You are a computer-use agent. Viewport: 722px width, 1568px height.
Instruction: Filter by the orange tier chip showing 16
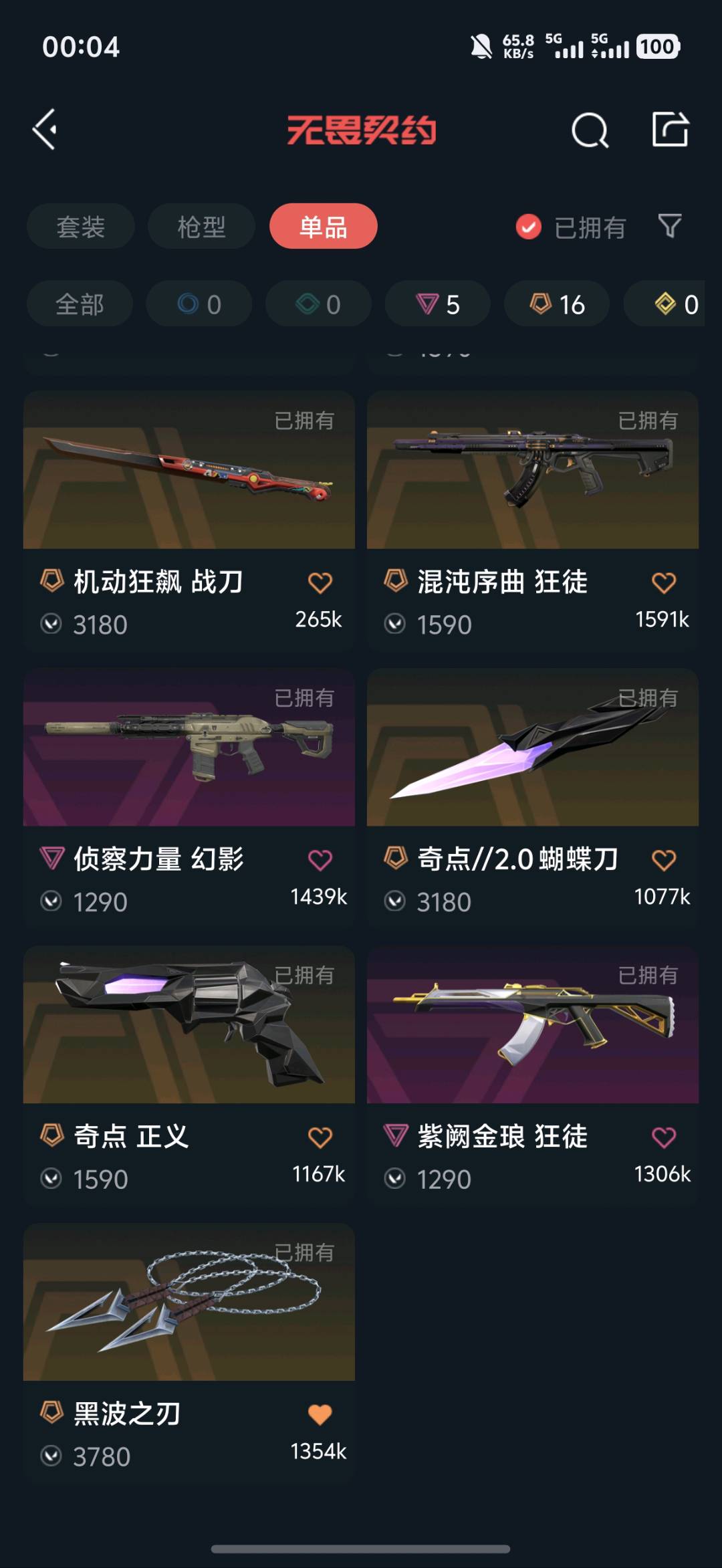coord(557,304)
